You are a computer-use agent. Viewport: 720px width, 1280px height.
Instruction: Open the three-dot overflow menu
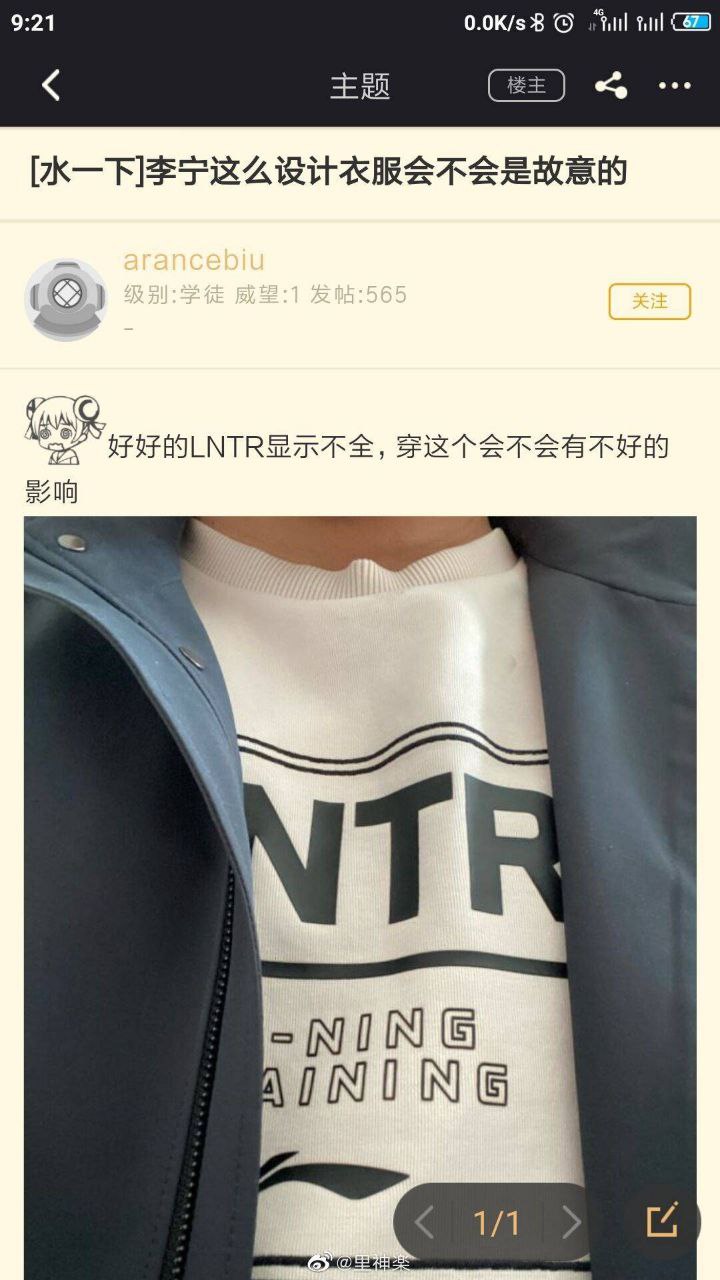click(x=674, y=86)
